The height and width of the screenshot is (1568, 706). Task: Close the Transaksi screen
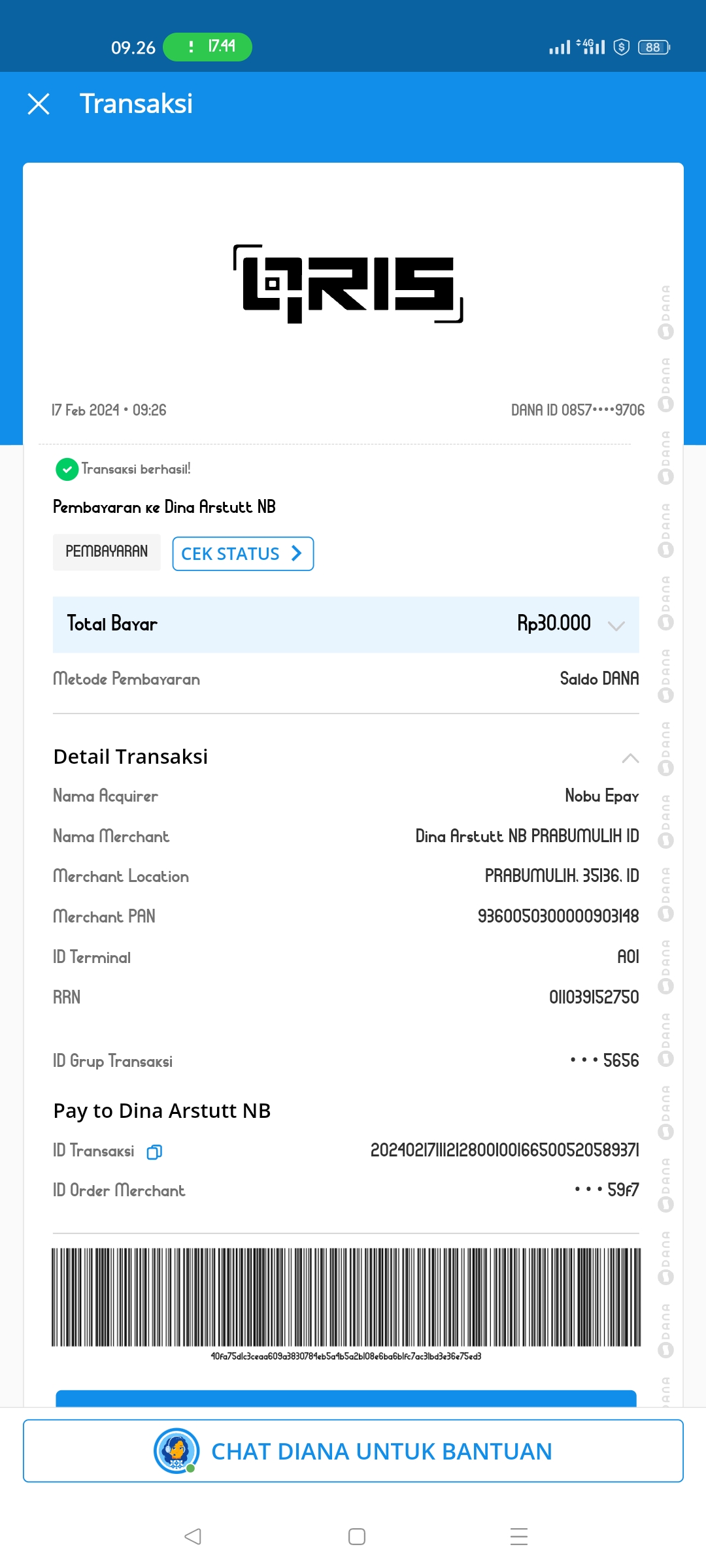point(39,104)
